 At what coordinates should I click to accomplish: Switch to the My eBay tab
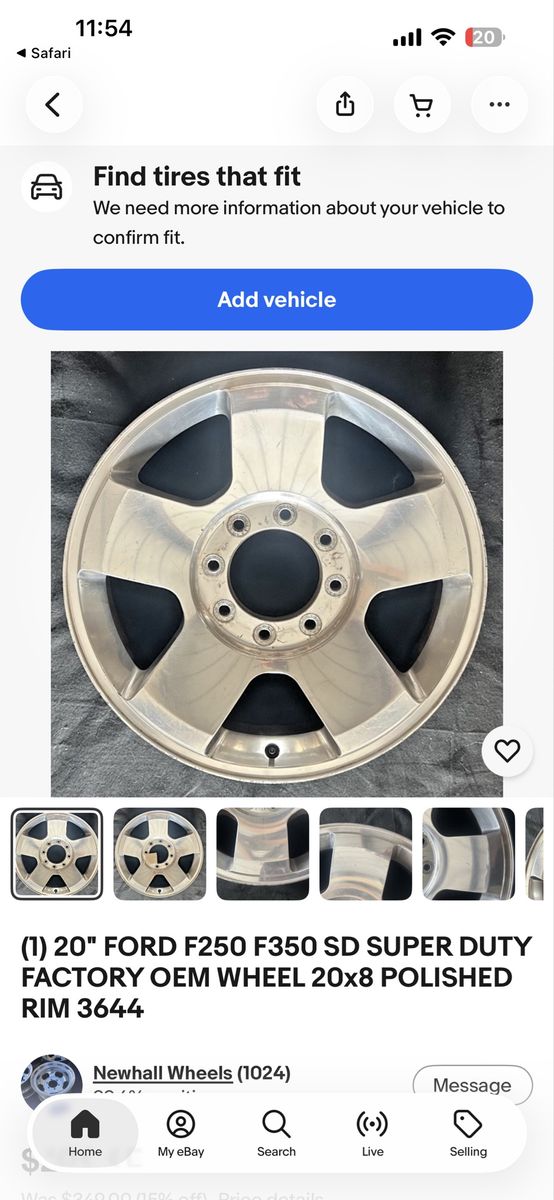point(181,1134)
